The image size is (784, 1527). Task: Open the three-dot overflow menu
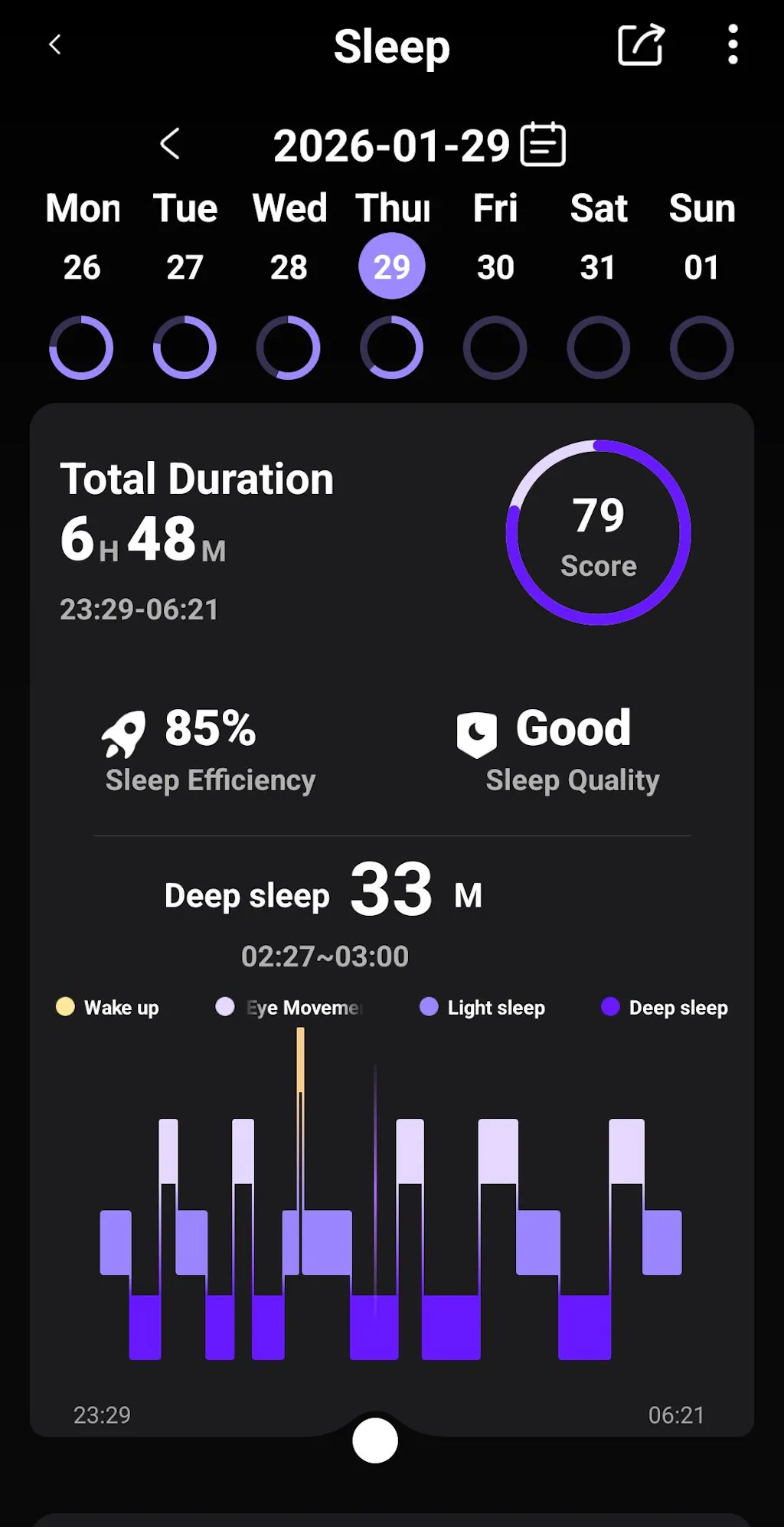tap(733, 44)
